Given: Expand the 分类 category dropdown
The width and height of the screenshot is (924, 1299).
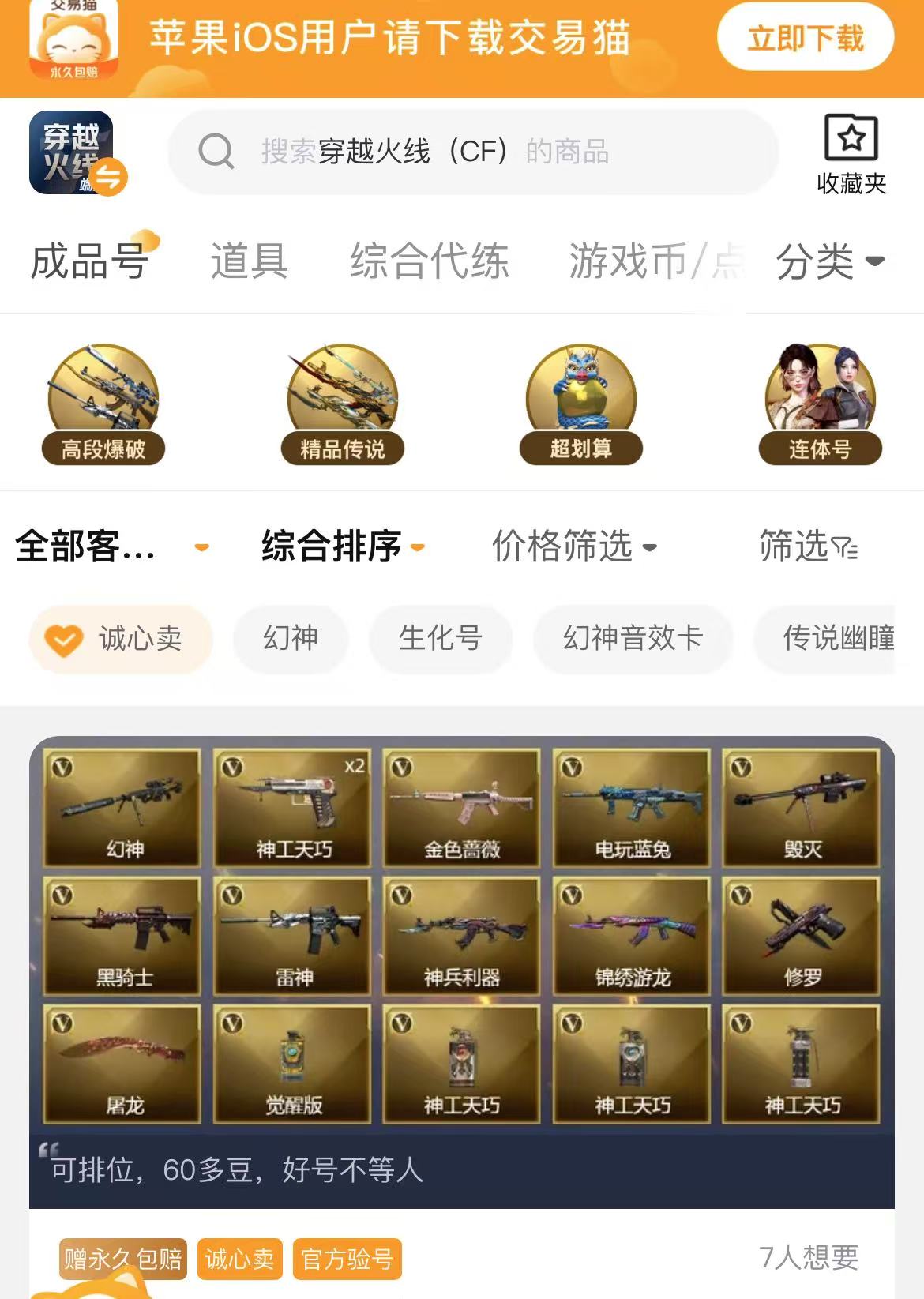Looking at the screenshot, I should click(x=829, y=261).
